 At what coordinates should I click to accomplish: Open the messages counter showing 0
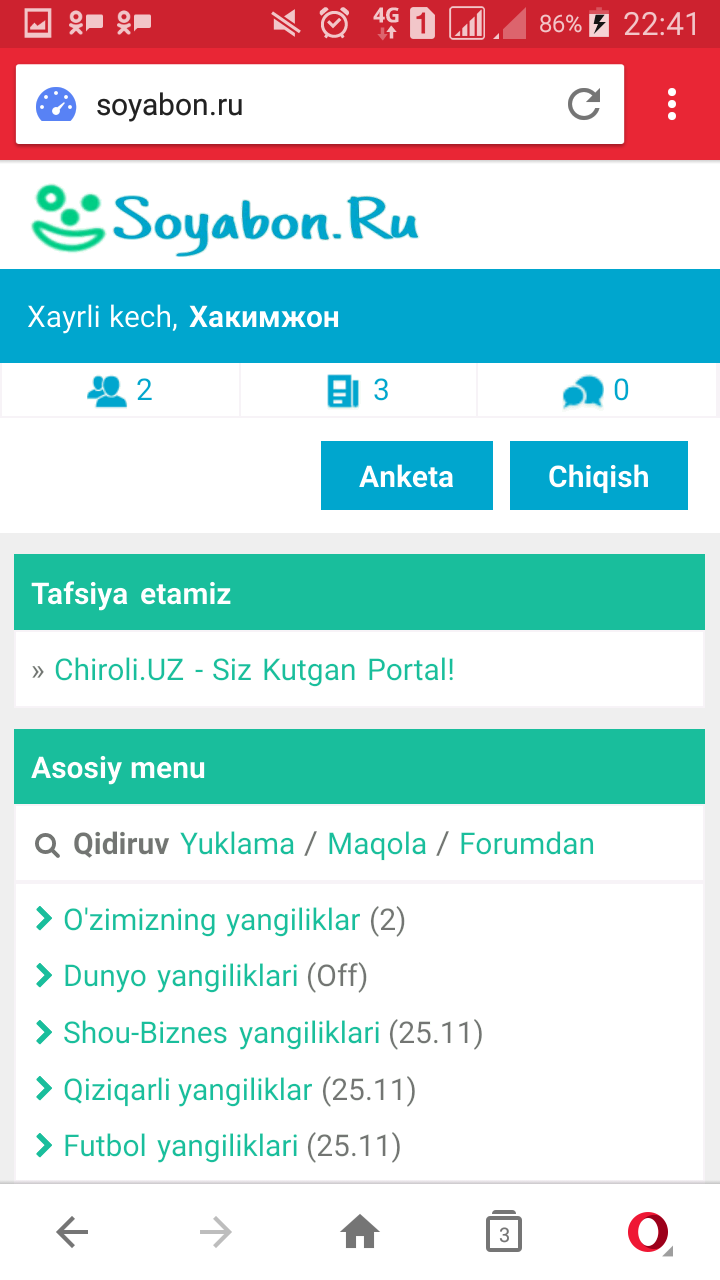(x=597, y=390)
